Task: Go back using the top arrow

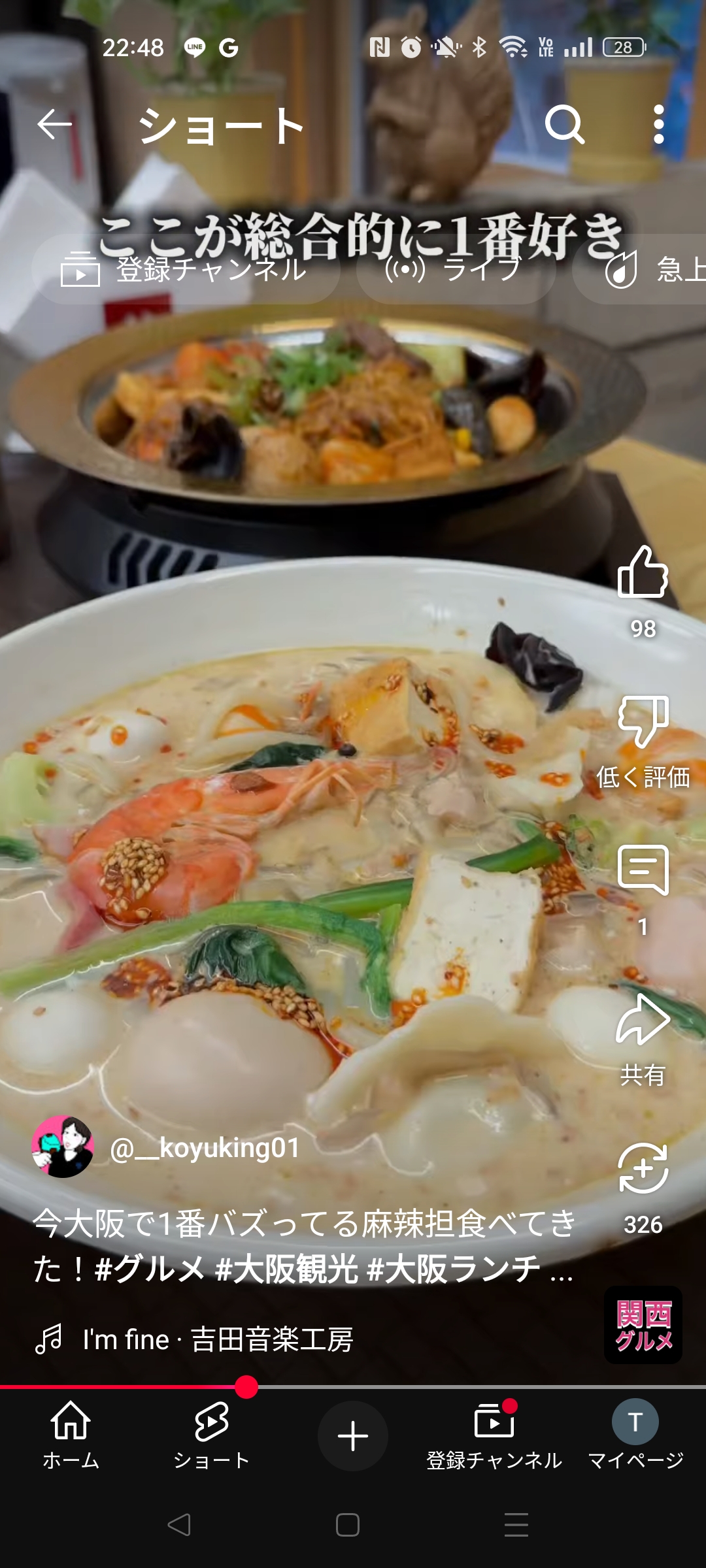Action: pos(54,124)
